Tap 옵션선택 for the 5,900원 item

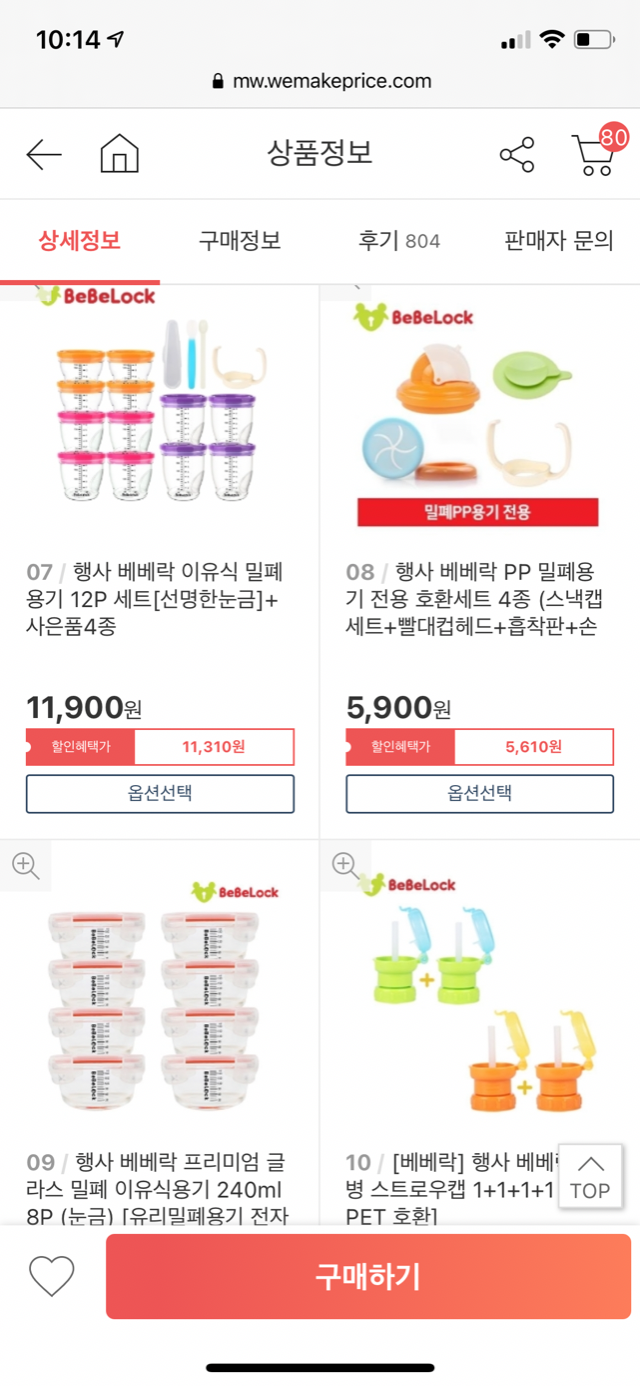(x=480, y=794)
